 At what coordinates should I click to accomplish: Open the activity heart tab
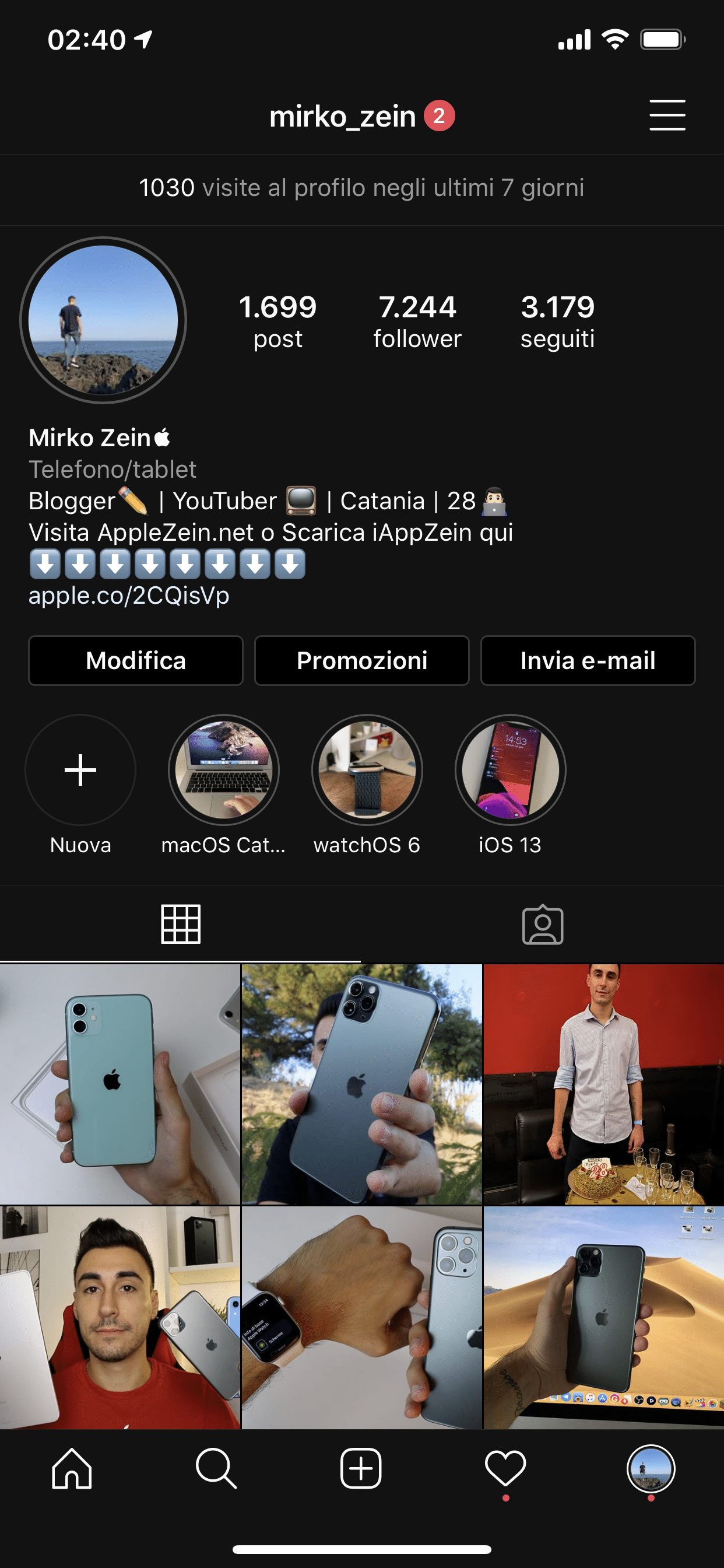[505, 1468]
